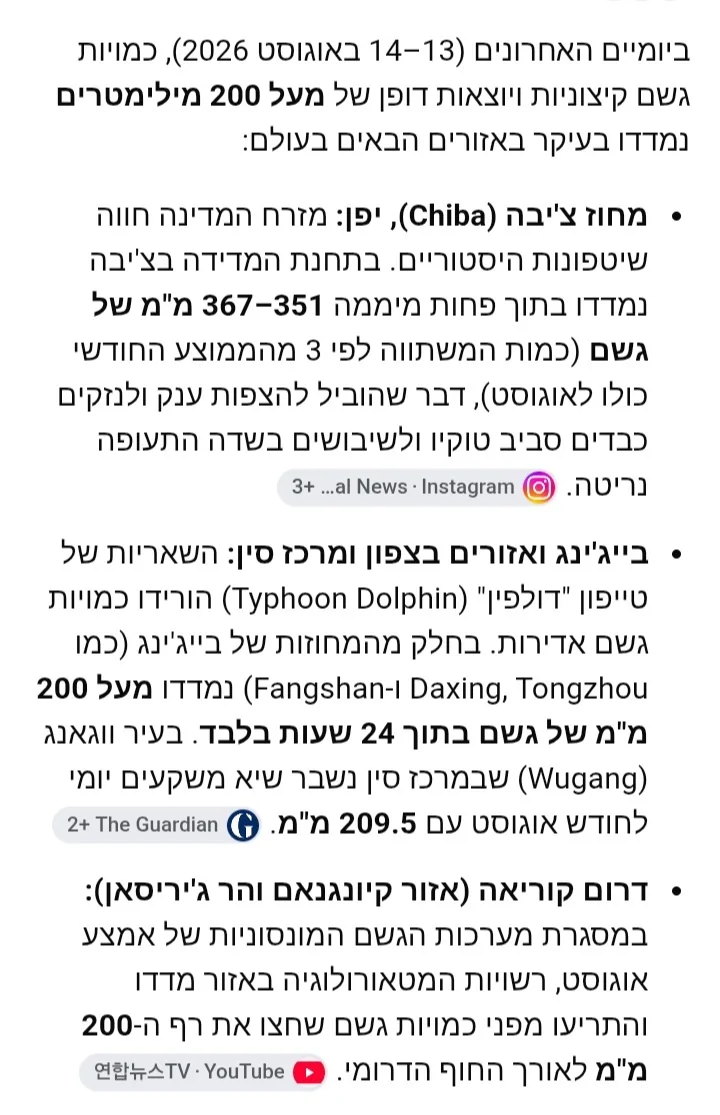The height and width of the screenshot is (1115, 720).
Task: Open The Guardian source chip
Action: [x=157, y=825]
